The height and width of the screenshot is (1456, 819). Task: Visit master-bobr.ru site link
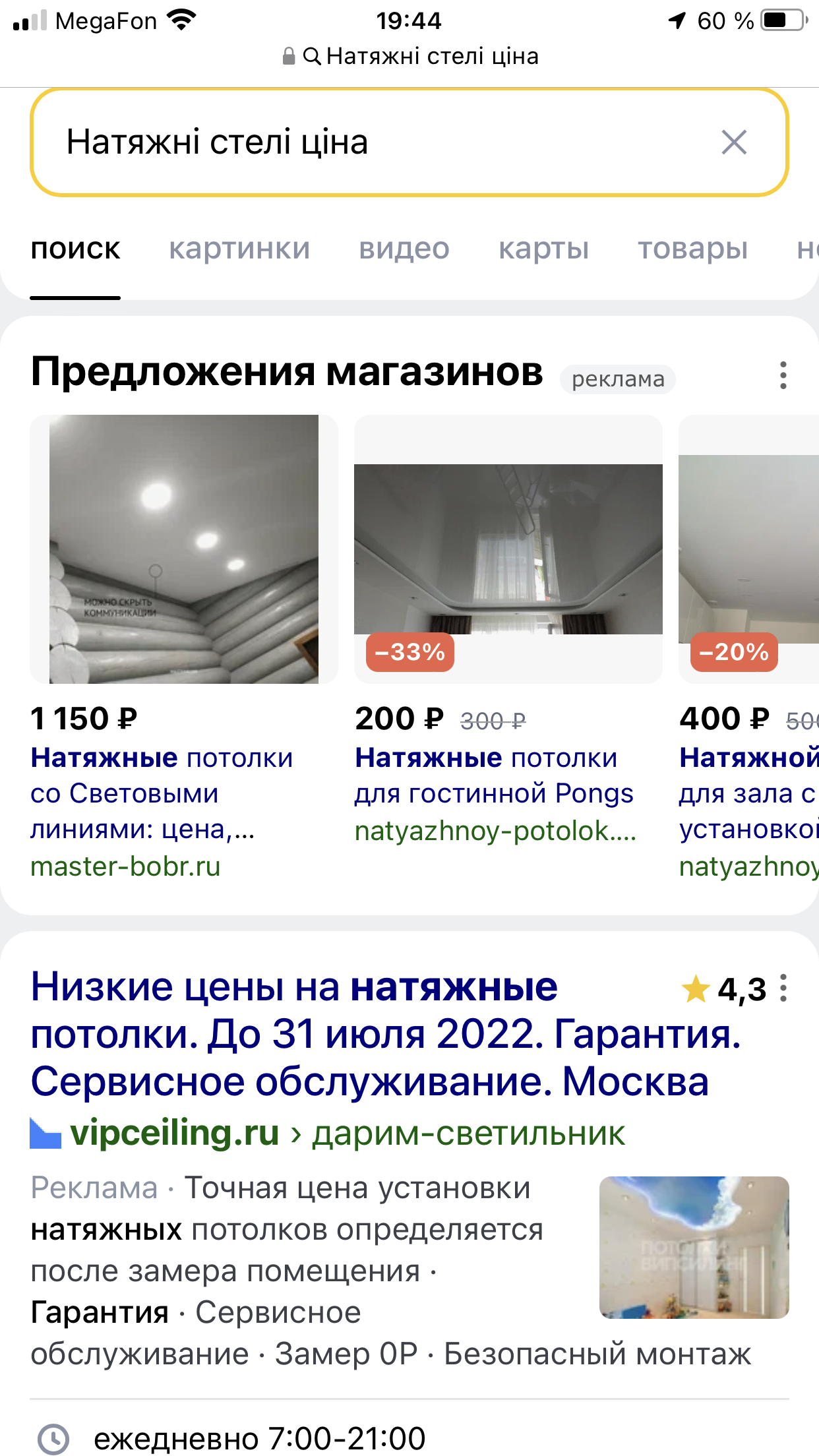pyautogui.click(x=125, y=866)
